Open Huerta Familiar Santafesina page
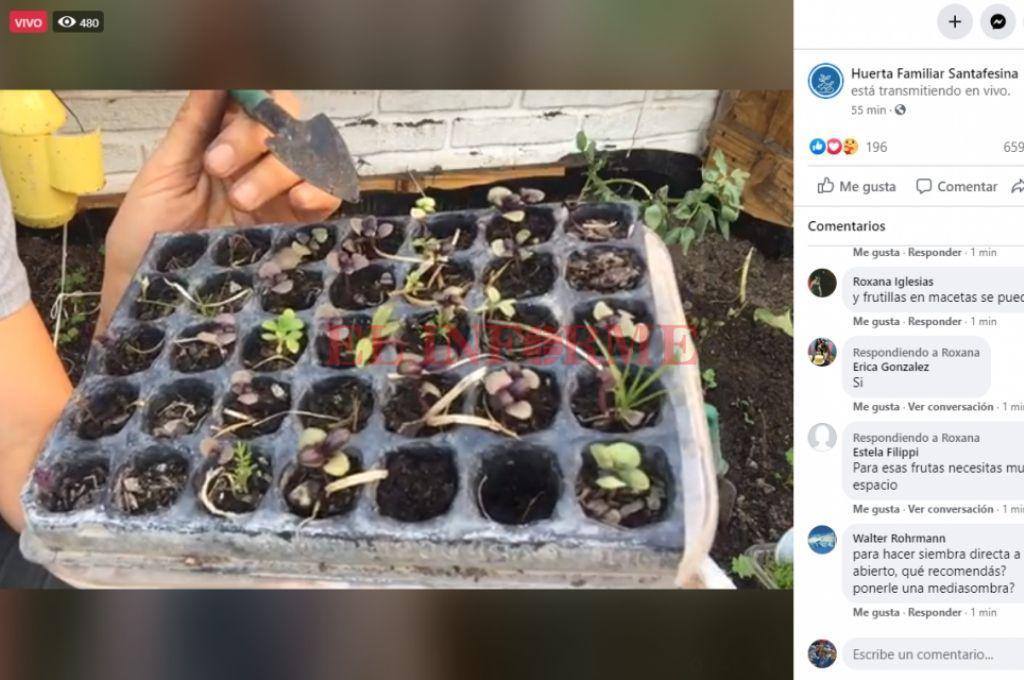1024x680 pixels. tap(934, 73)
